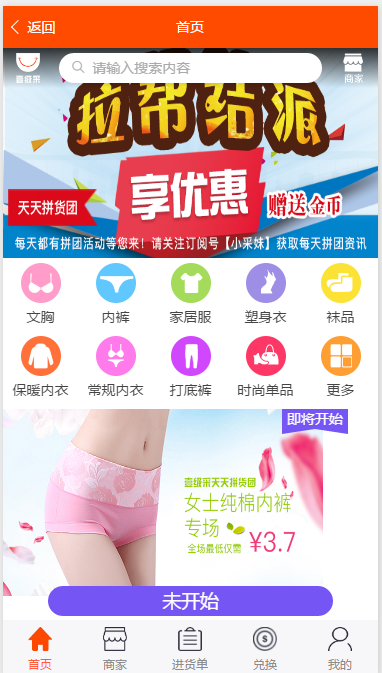Browse 保暖内衣 products
The height and width of the screenshot is (673, 382).
pos(41,367)
